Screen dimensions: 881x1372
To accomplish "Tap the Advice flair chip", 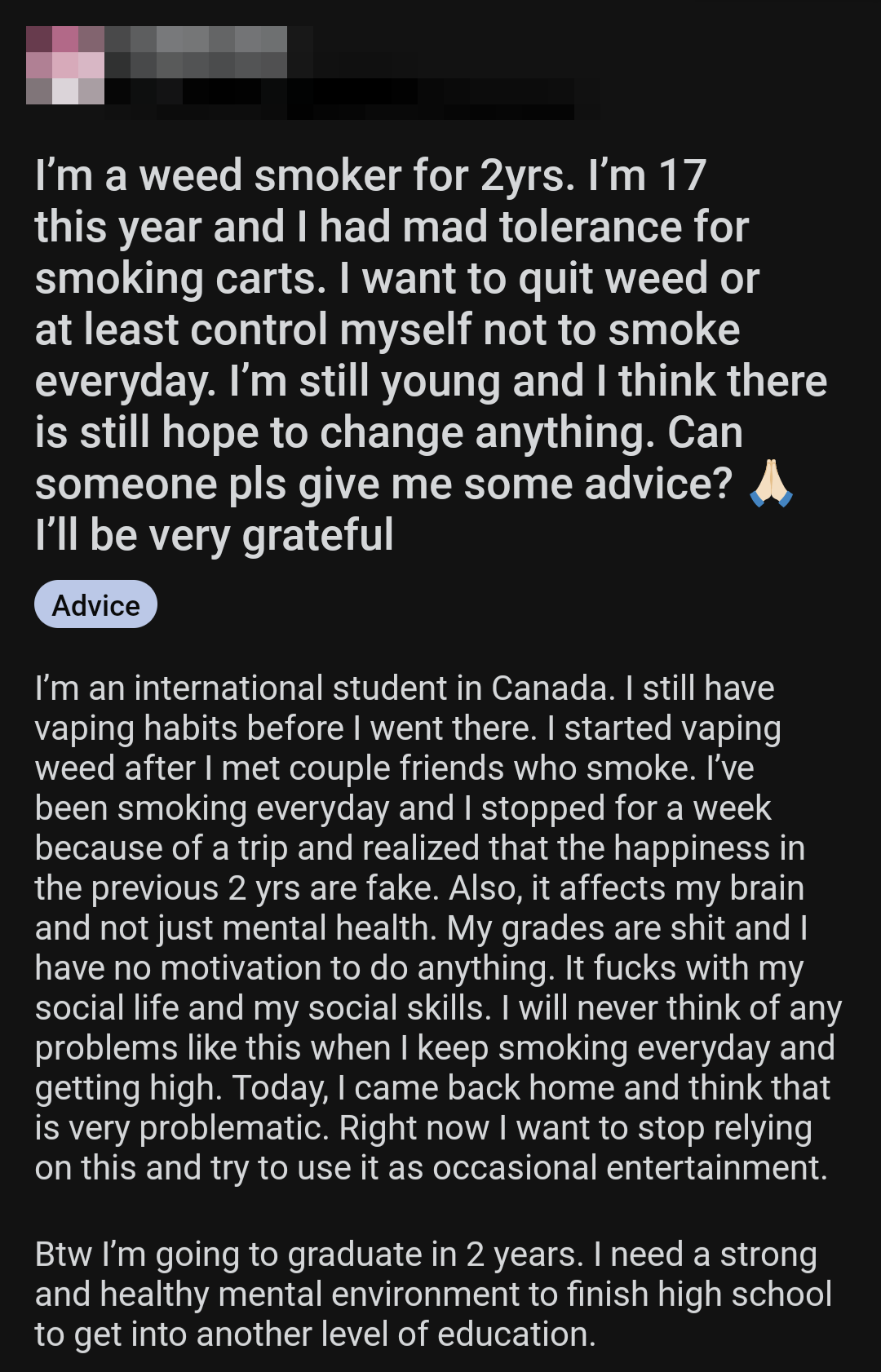I will [x=95, y=604].
